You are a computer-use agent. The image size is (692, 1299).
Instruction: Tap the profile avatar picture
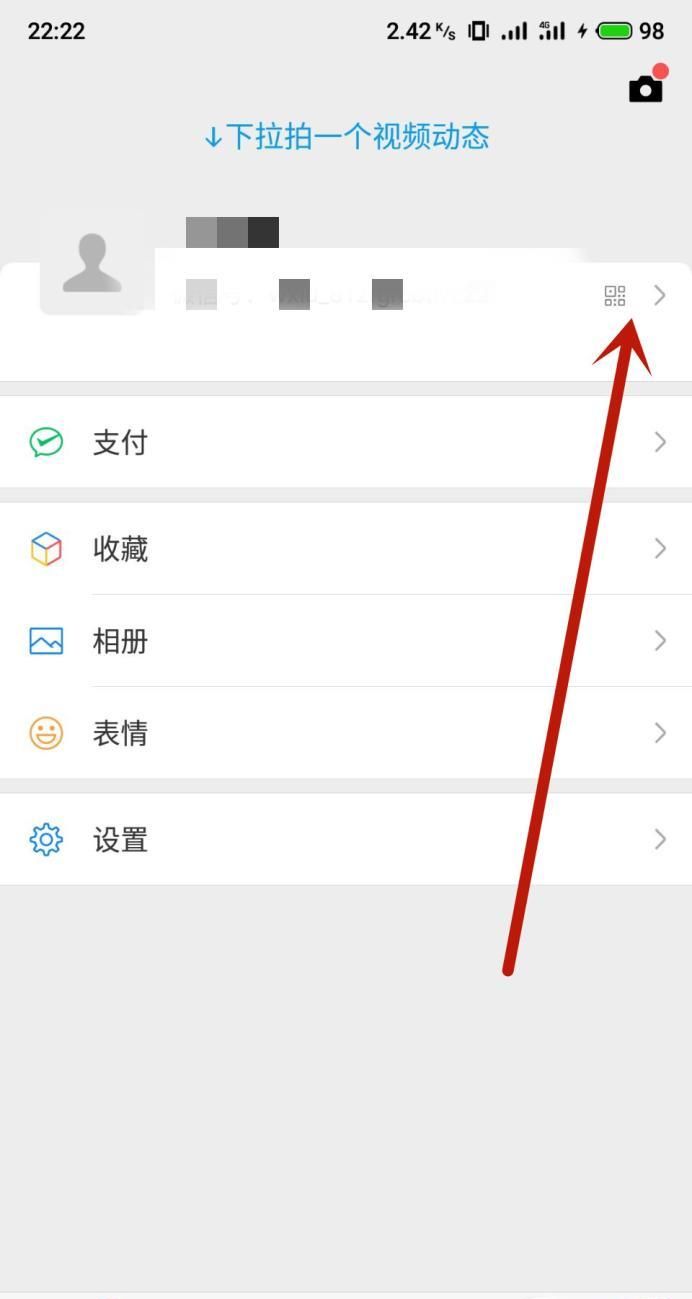[x=92, y=264]
